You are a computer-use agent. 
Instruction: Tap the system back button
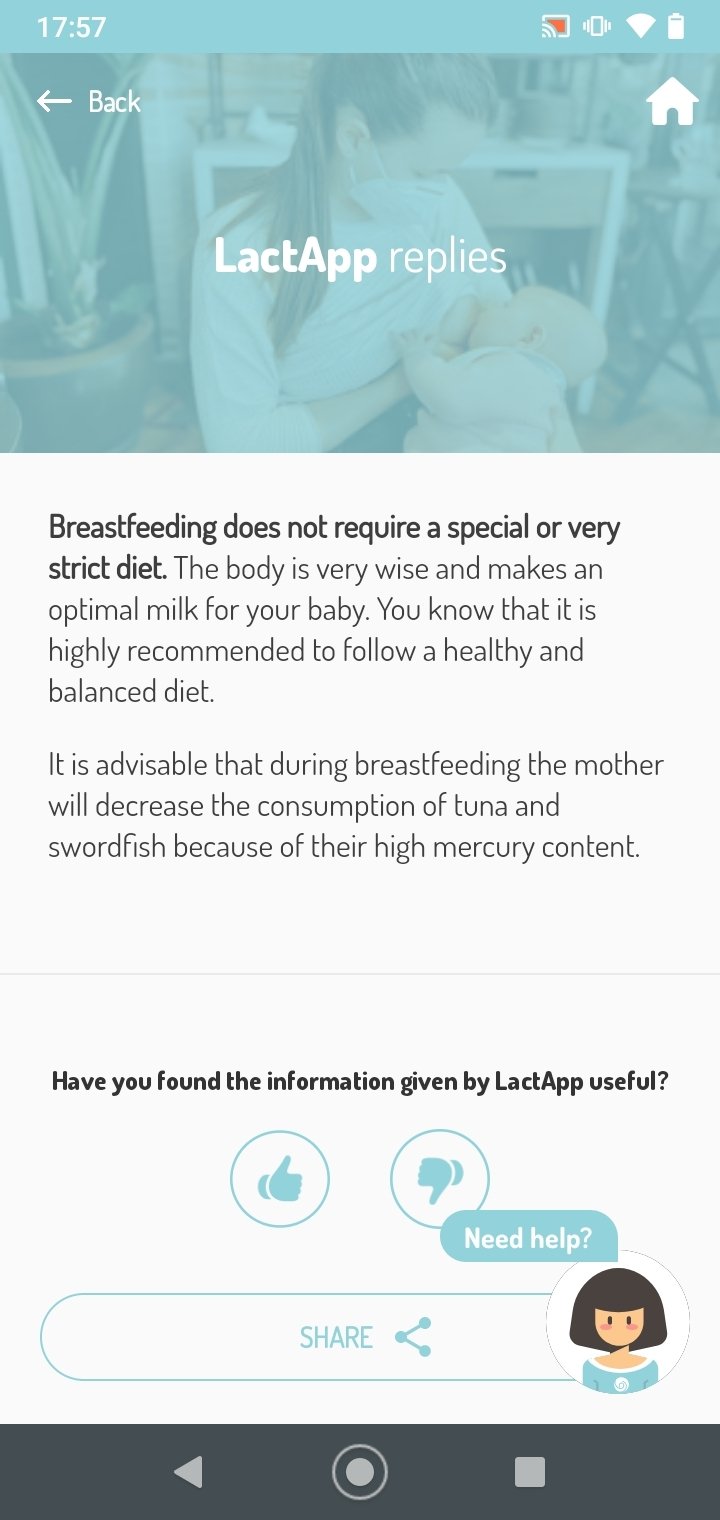[x=188, y=1471]
